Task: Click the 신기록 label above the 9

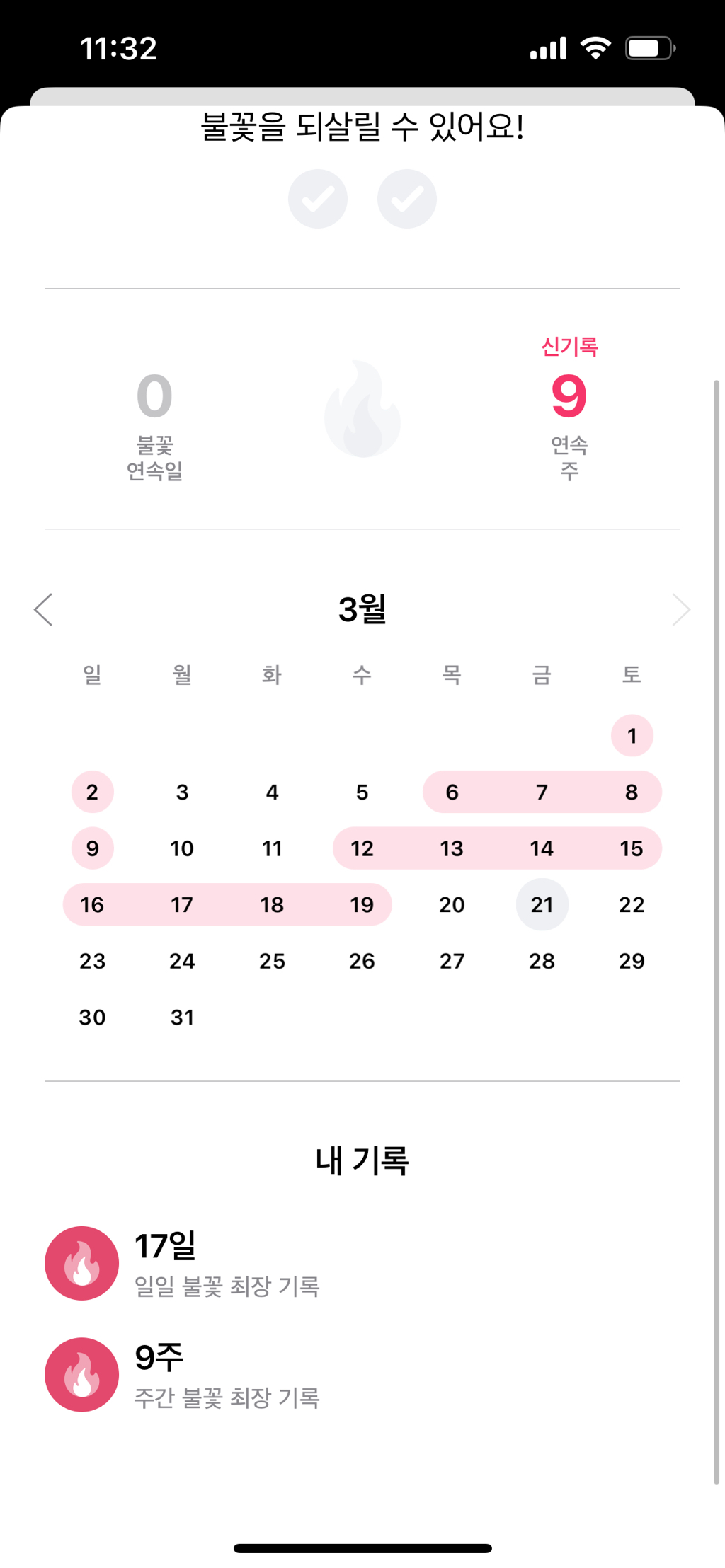Action: pos(569,347)
